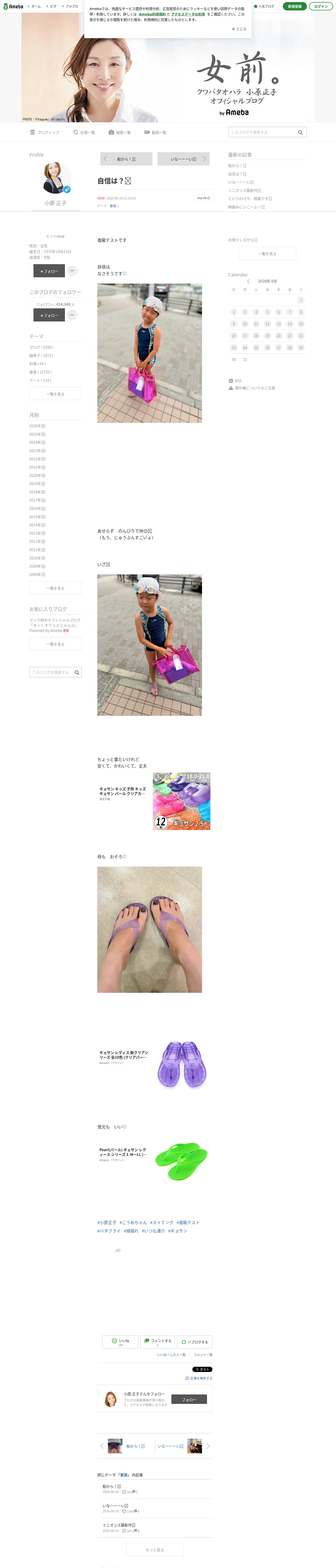Tap もっと見る under same-theme articles
This screenshot has width=336, height=1568.
point(155,1550)
